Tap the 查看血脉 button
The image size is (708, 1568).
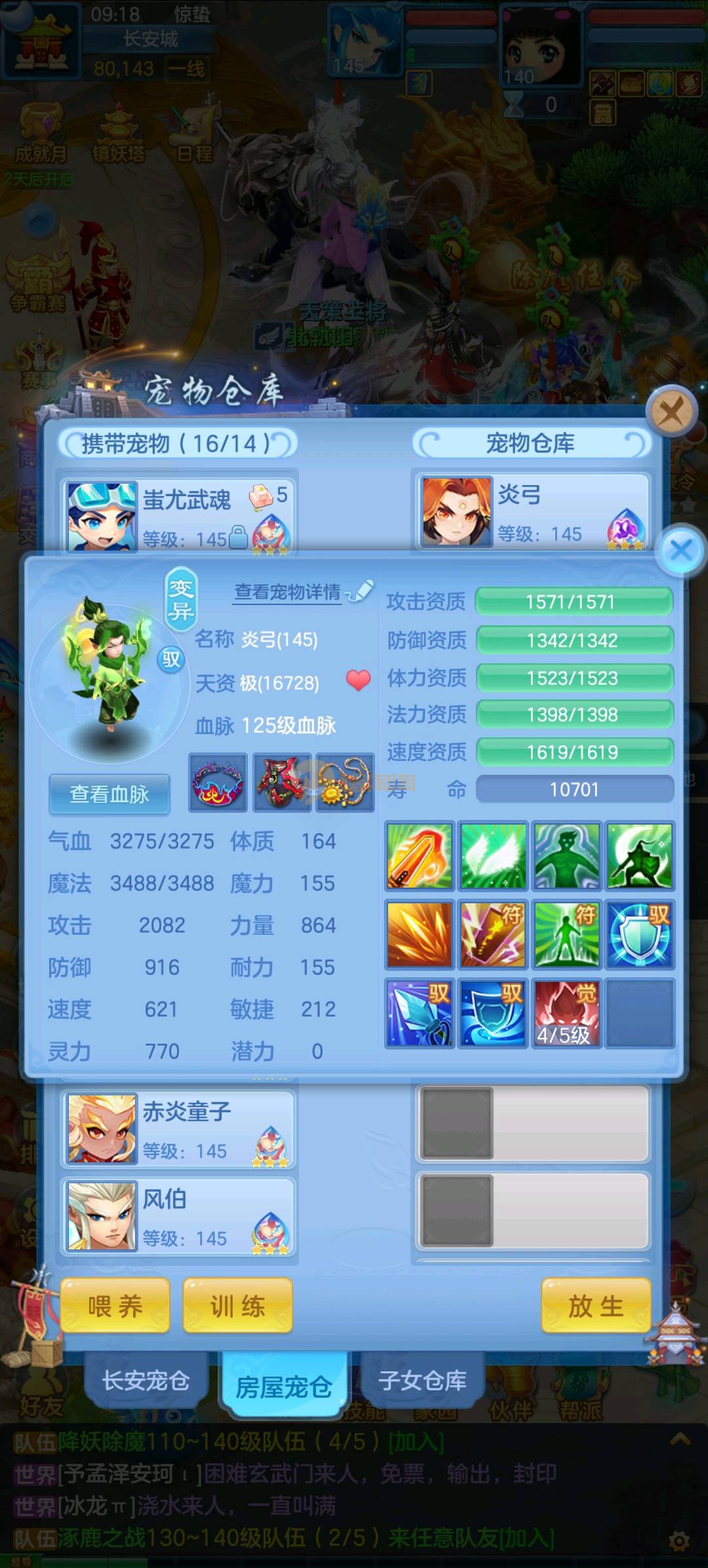(x=109, y=794)
